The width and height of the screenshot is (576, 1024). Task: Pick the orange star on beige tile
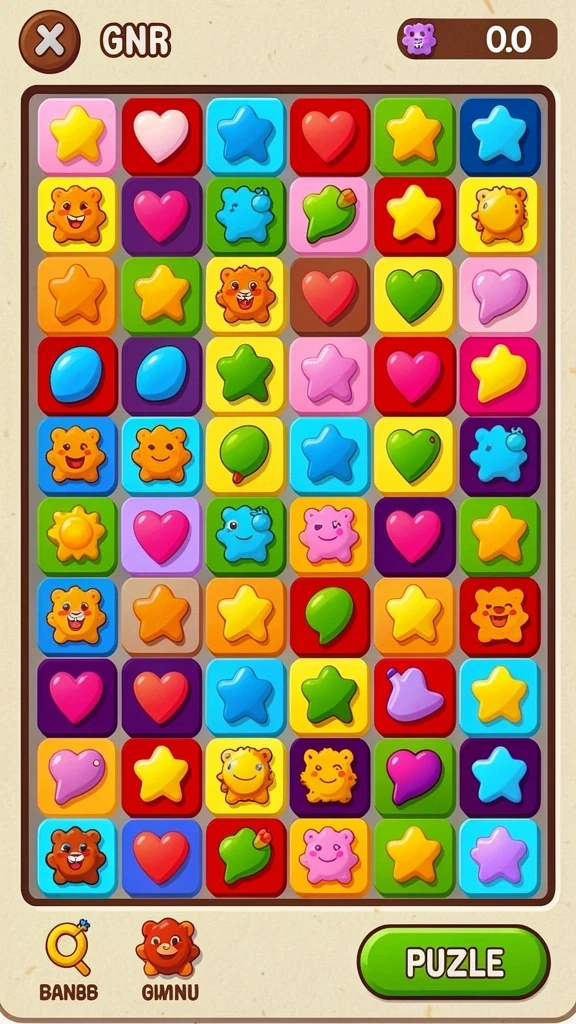161,615
